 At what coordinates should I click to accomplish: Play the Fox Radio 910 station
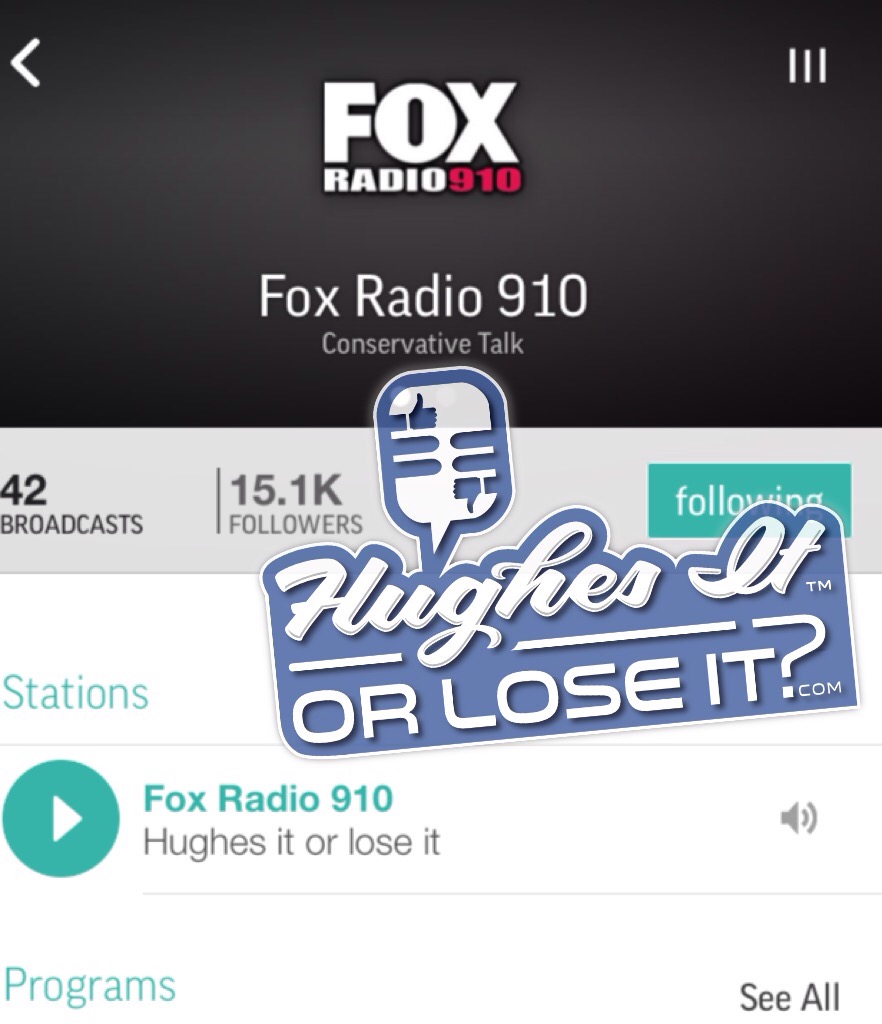[60, 819]
